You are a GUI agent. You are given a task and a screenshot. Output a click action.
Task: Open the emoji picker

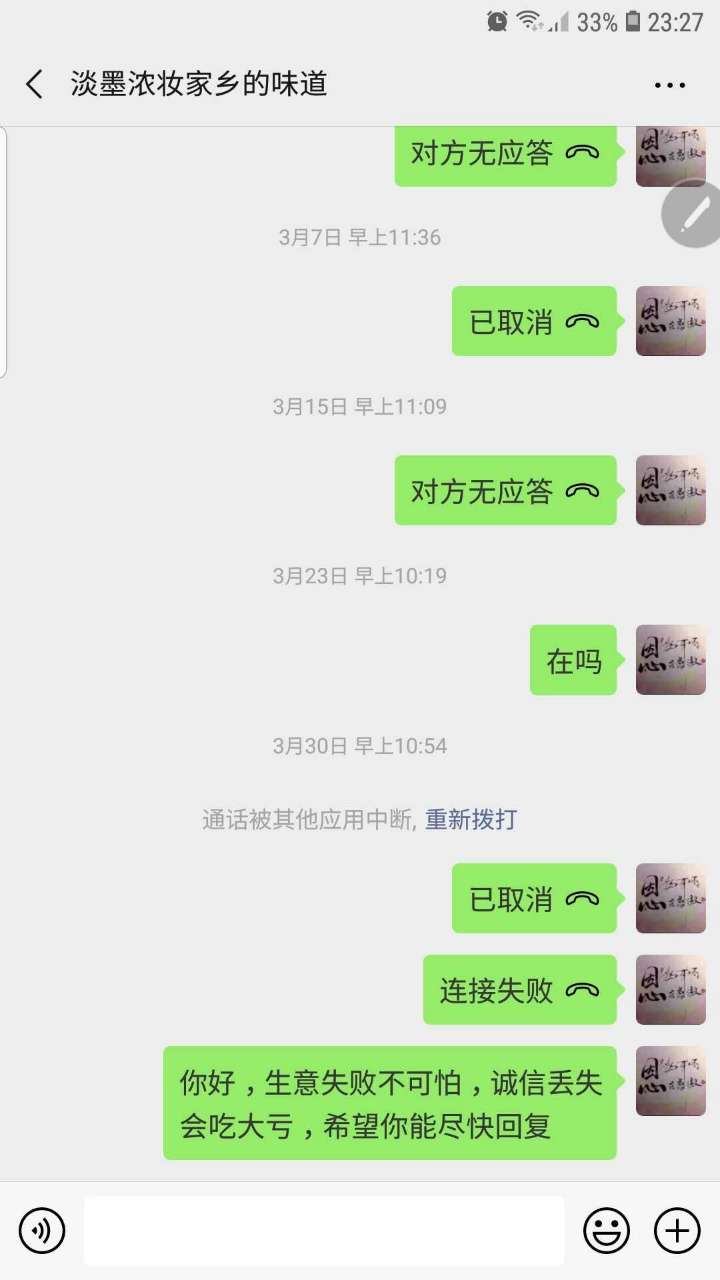pos(606,1230)
